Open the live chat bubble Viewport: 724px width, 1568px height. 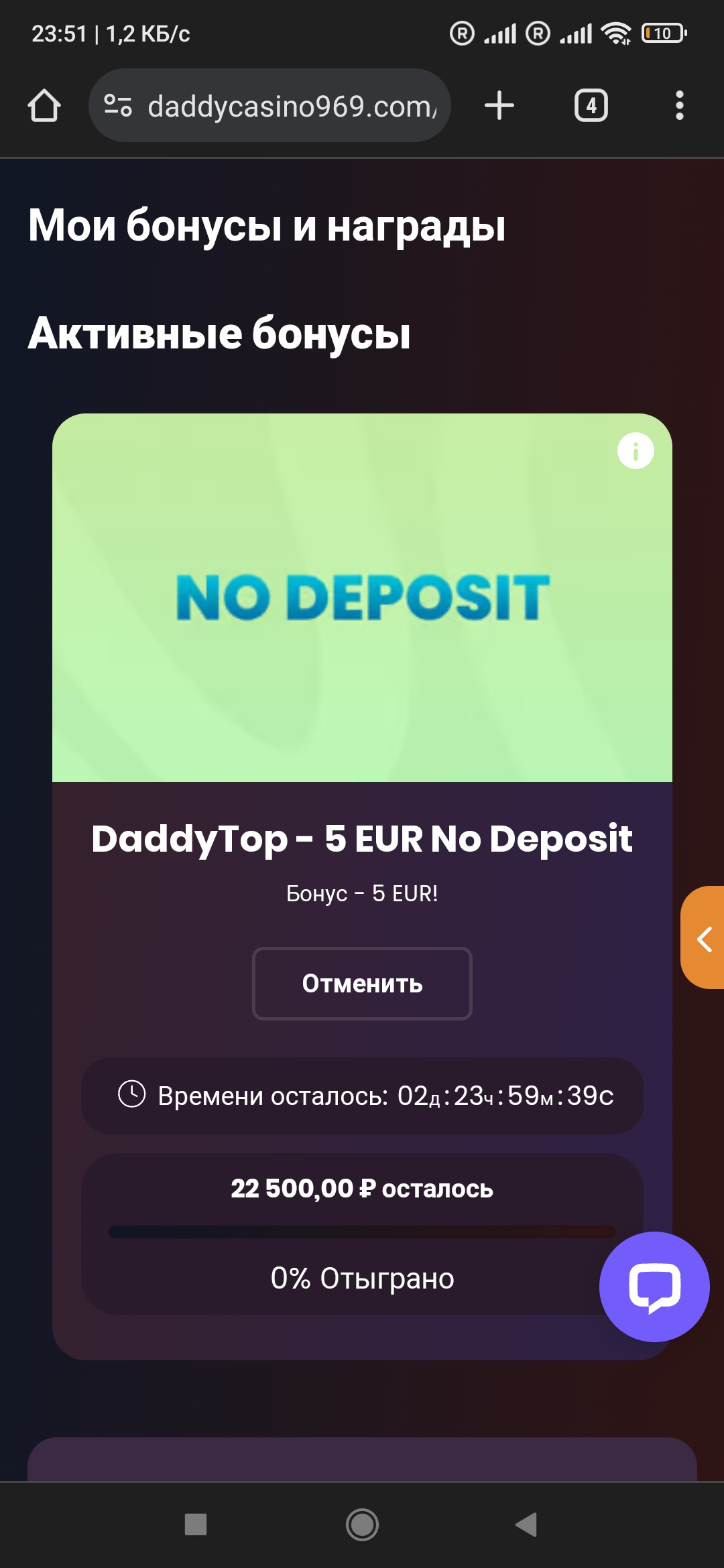pos(654,1287)
